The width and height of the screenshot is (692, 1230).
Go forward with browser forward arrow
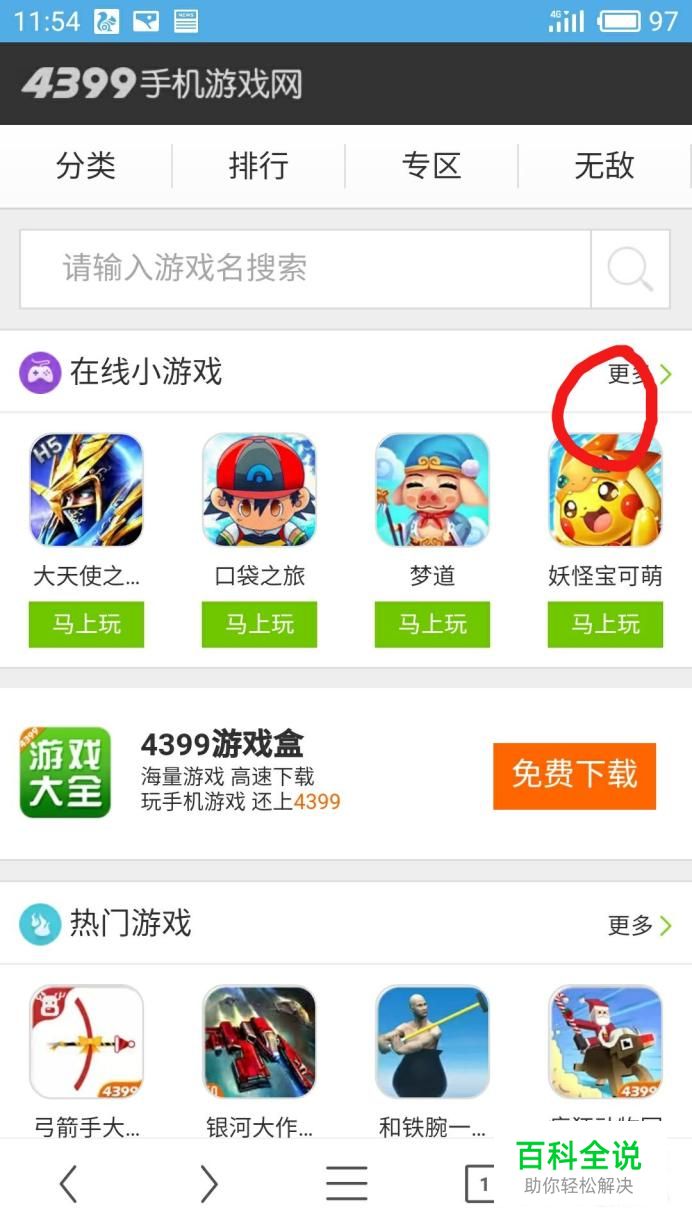[208, 1184]
